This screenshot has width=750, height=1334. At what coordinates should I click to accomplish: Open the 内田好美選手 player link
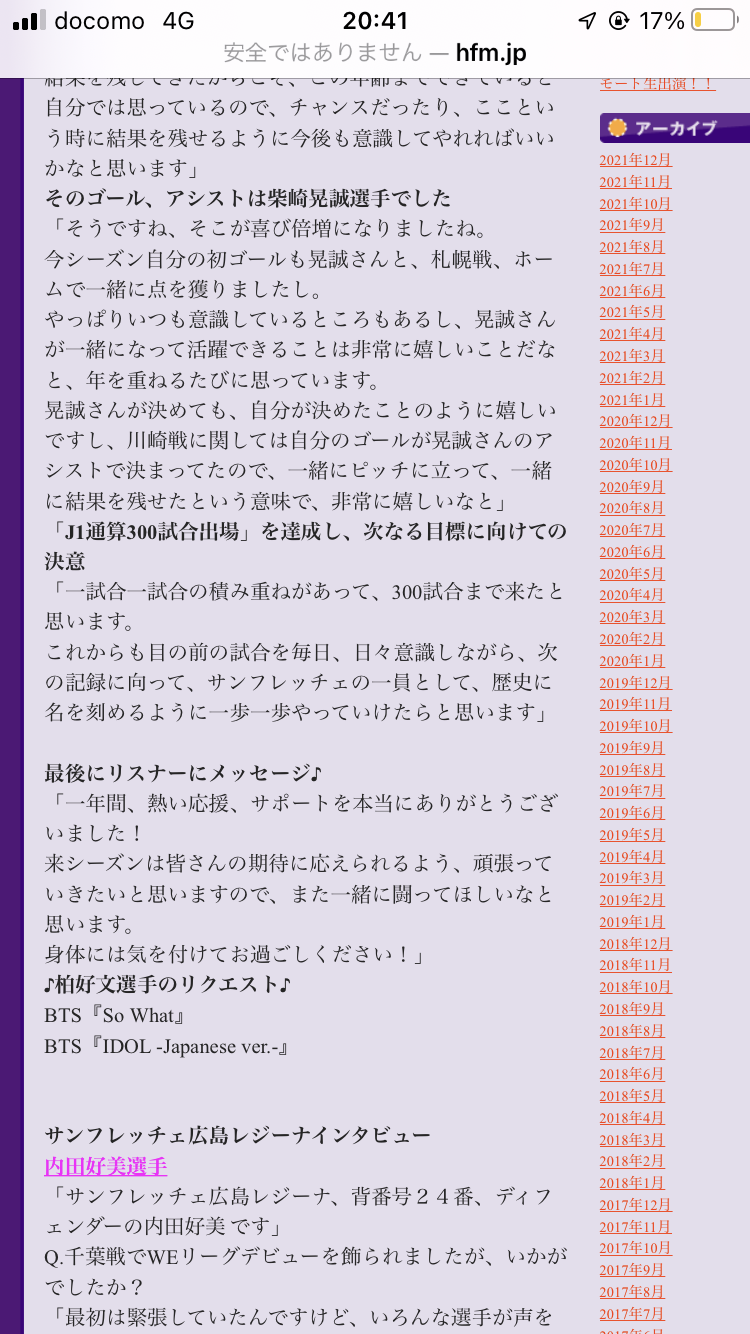(x=105, y=1166)
